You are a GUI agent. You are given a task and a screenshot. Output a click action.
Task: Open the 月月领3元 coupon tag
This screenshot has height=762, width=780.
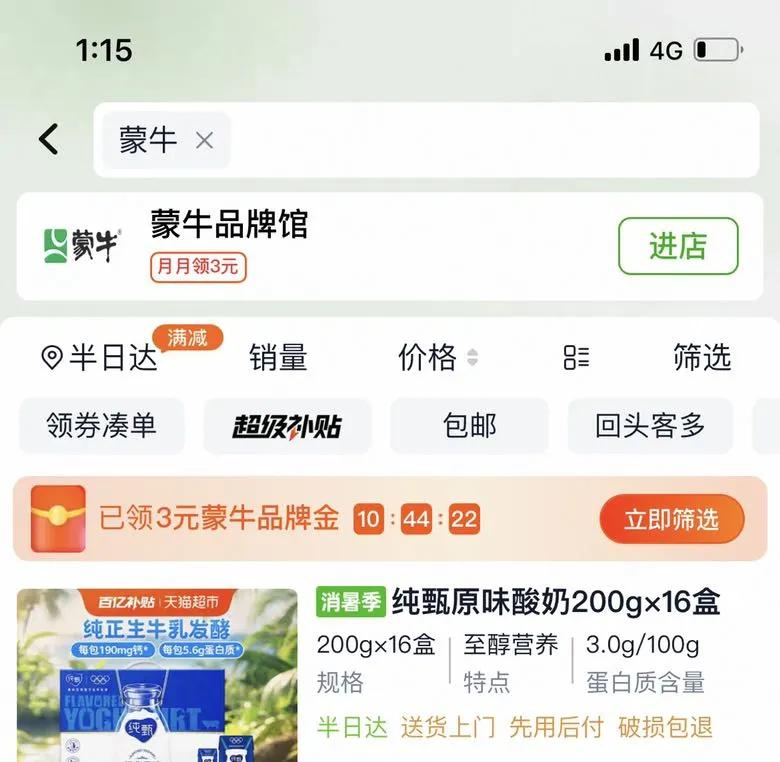198,267
